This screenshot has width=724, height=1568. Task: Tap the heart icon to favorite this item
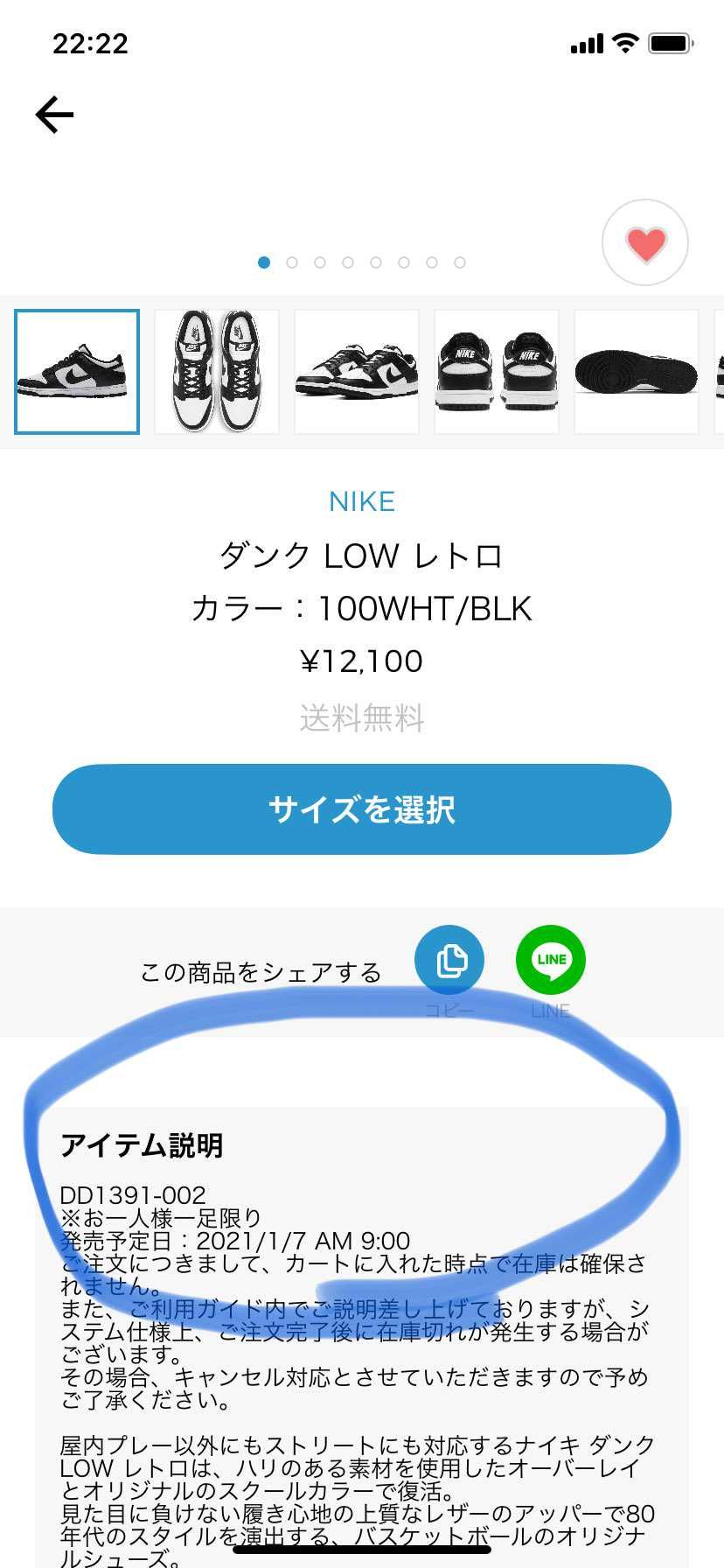tap(645, 241)
